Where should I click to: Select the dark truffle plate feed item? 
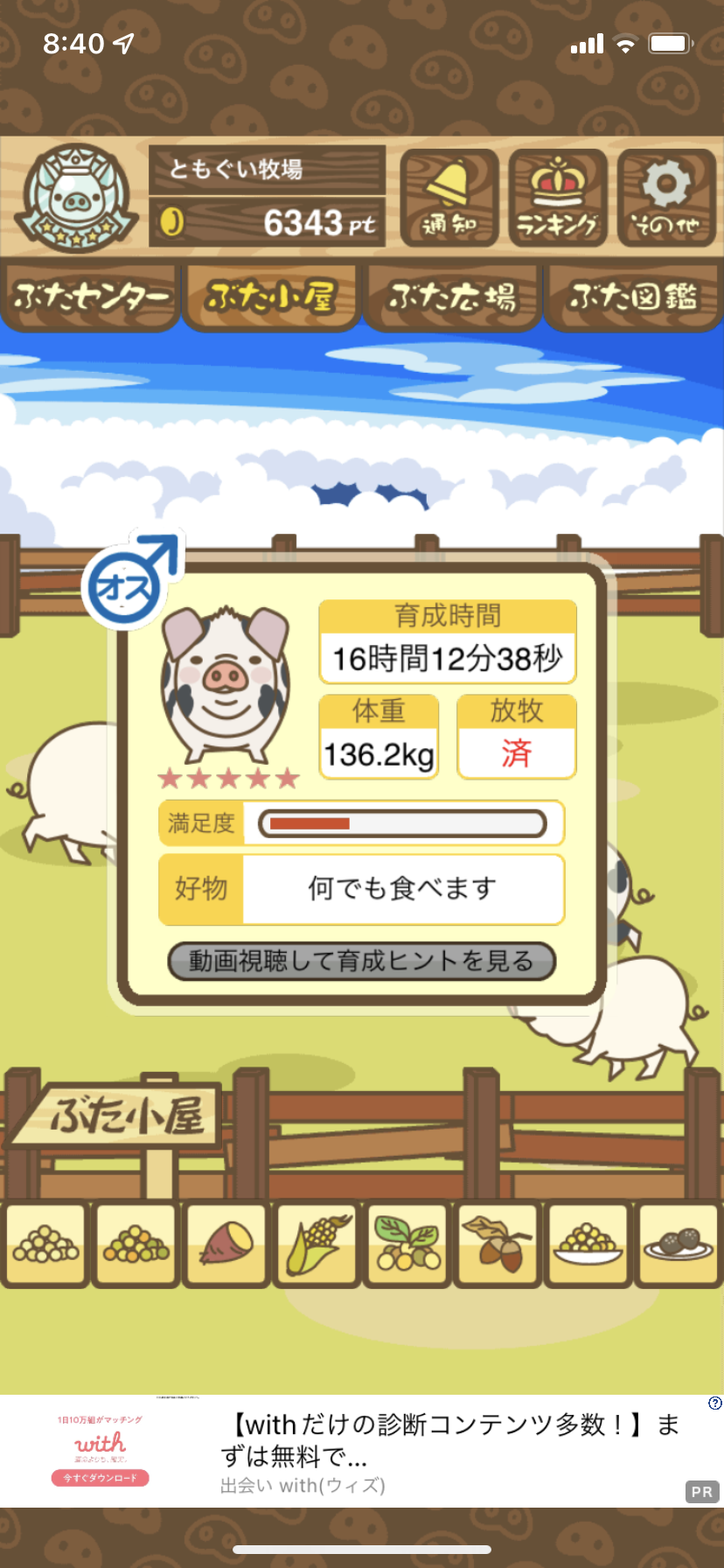[679, 1245]
